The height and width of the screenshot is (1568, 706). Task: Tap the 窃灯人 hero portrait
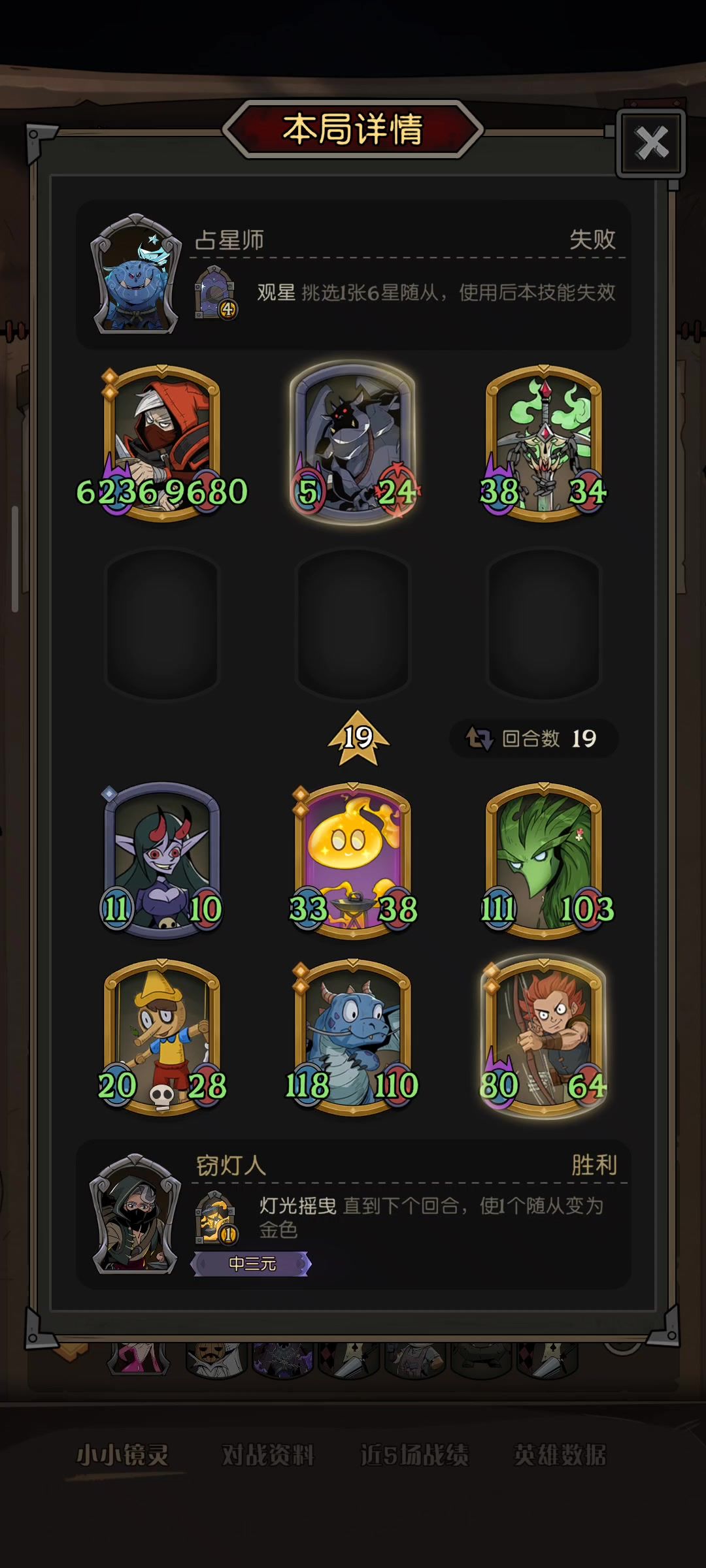[135, 1214]
